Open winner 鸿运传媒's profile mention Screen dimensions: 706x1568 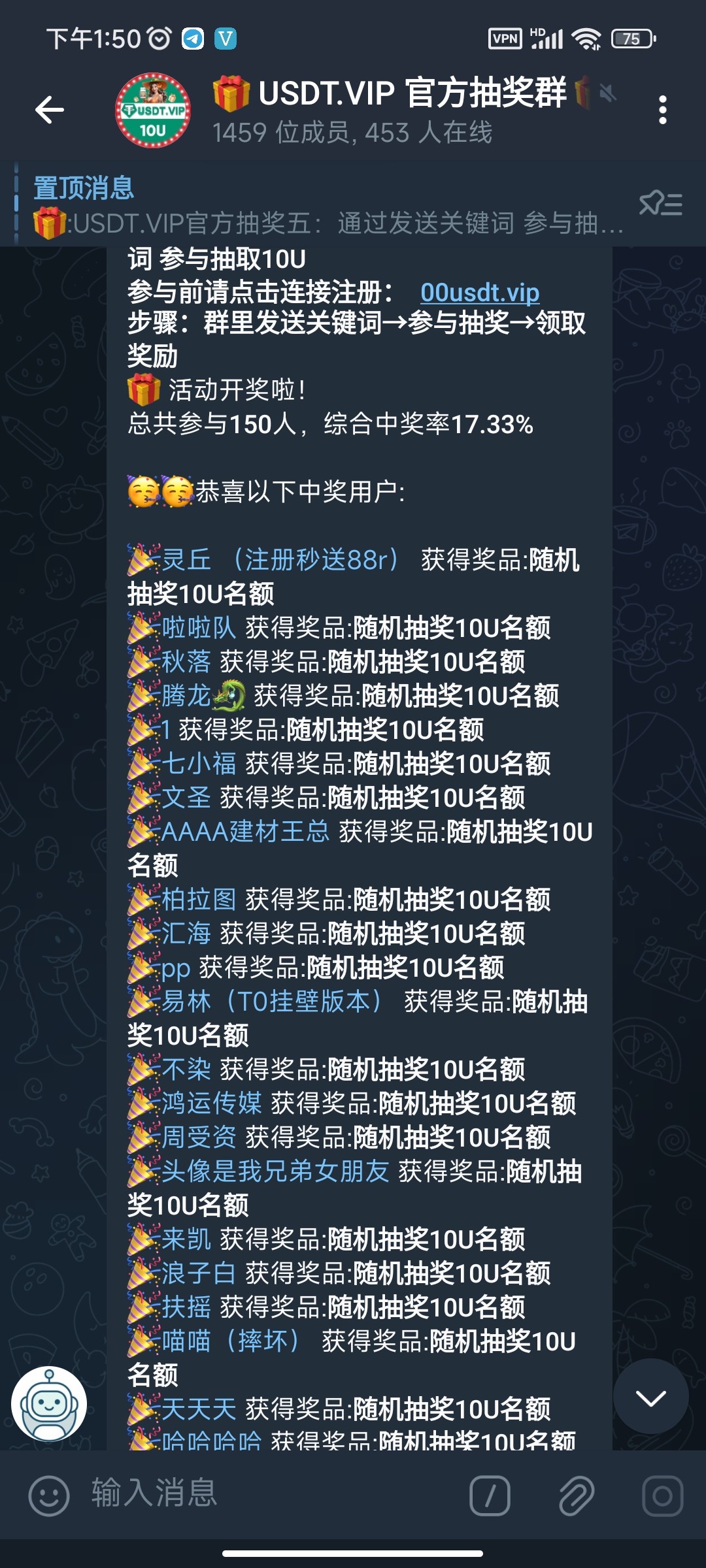(x=211, y=1103)
